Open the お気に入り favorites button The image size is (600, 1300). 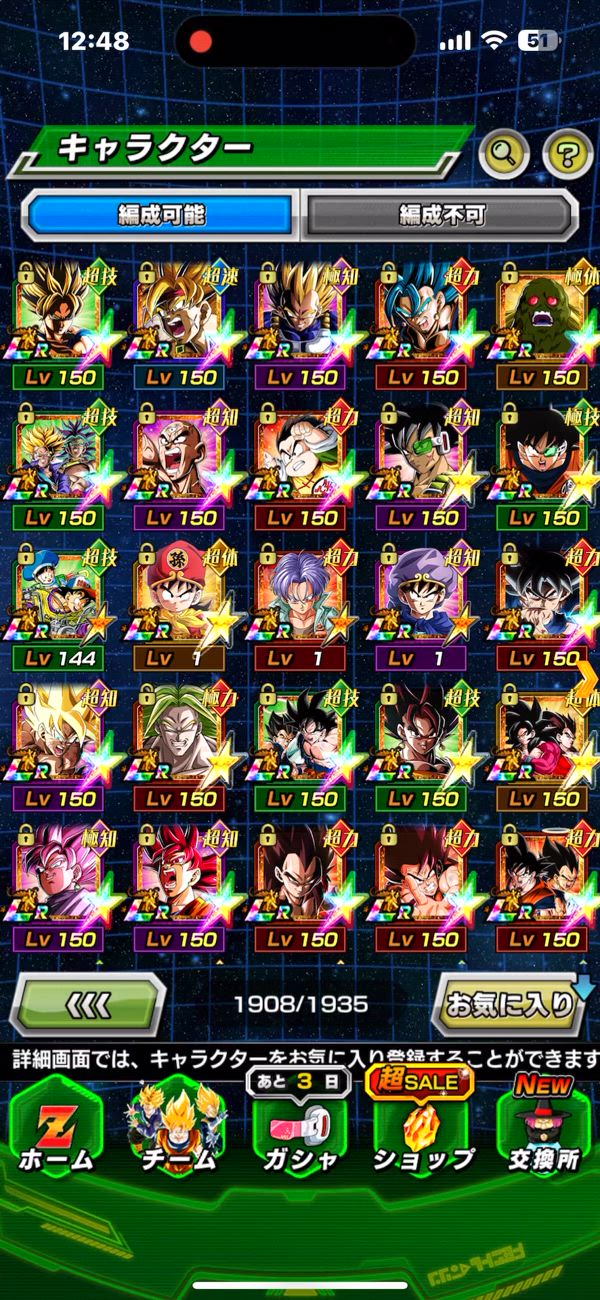pyautogui.click(x=510, y=1003)
